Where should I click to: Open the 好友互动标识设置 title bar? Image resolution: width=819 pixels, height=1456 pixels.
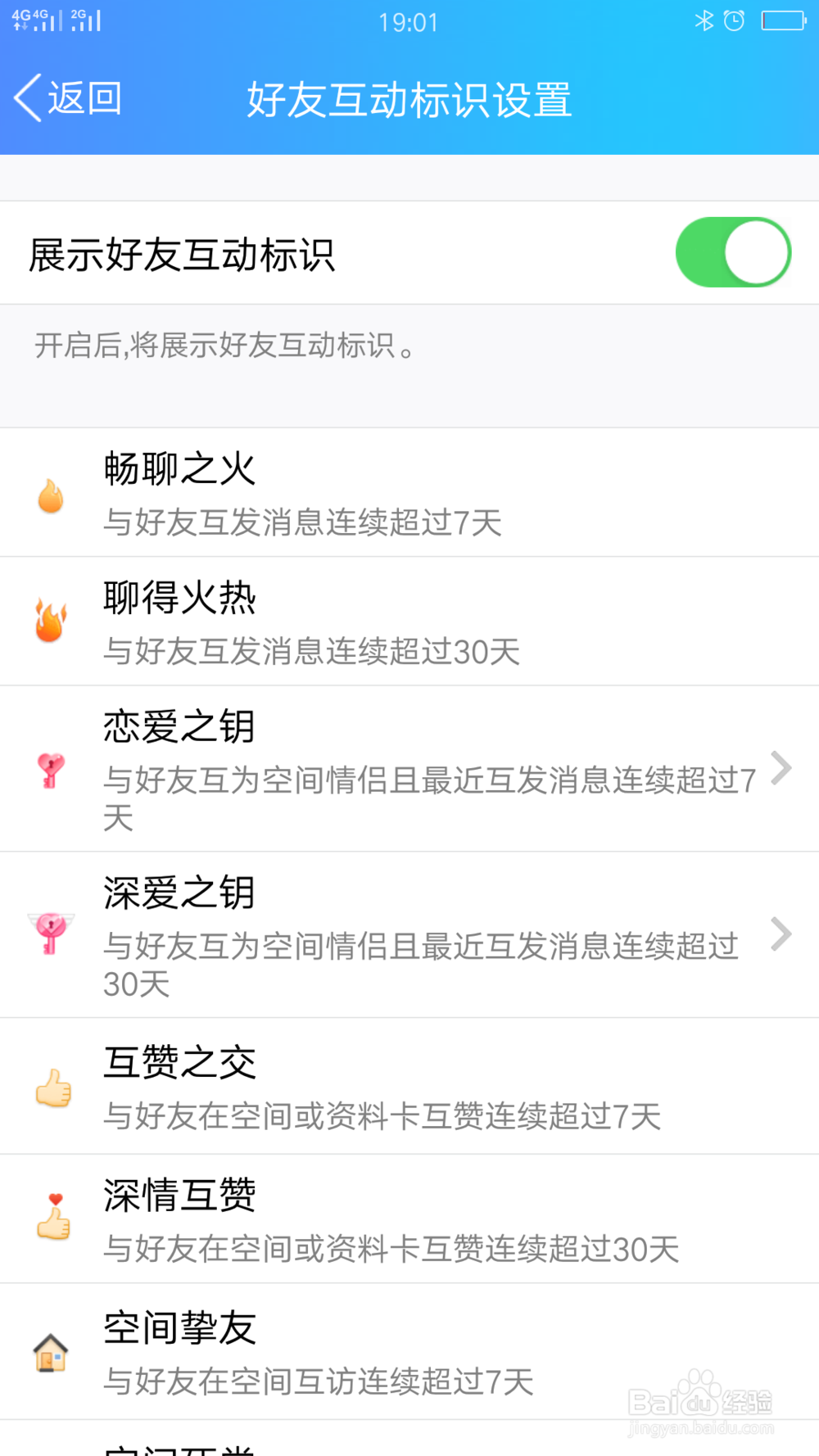(x=409, y=98)
